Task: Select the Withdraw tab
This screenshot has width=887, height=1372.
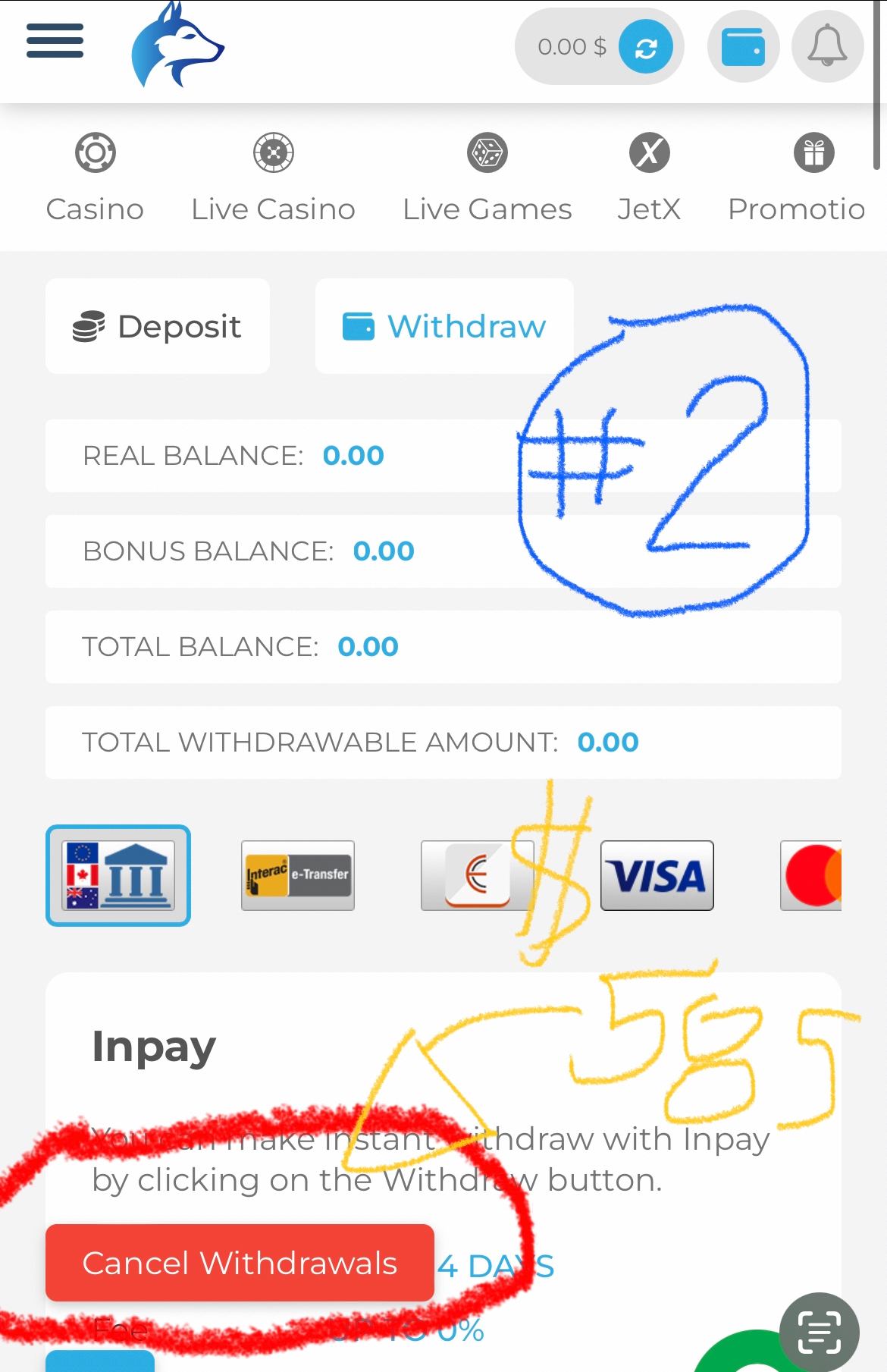Action: pos(444,326)
